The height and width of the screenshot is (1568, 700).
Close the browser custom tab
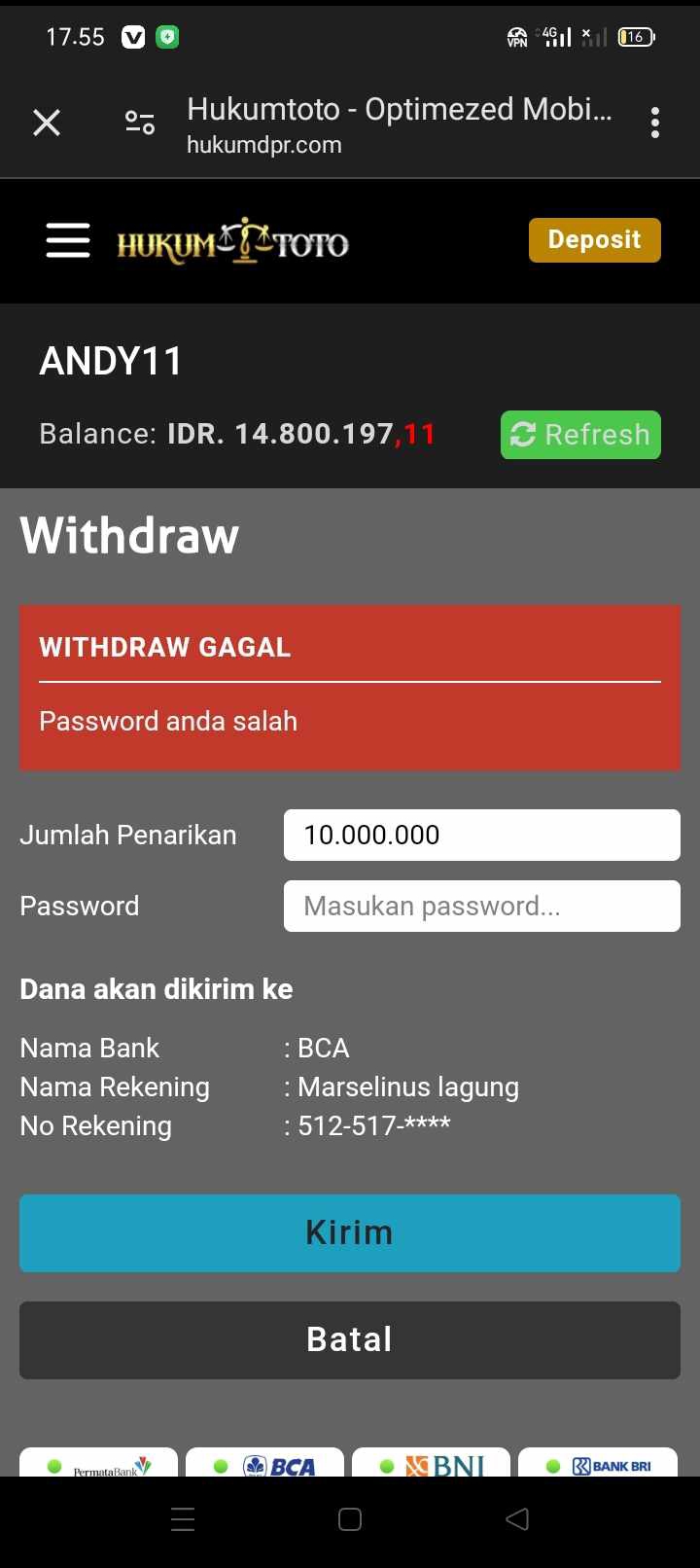point(47,123)
